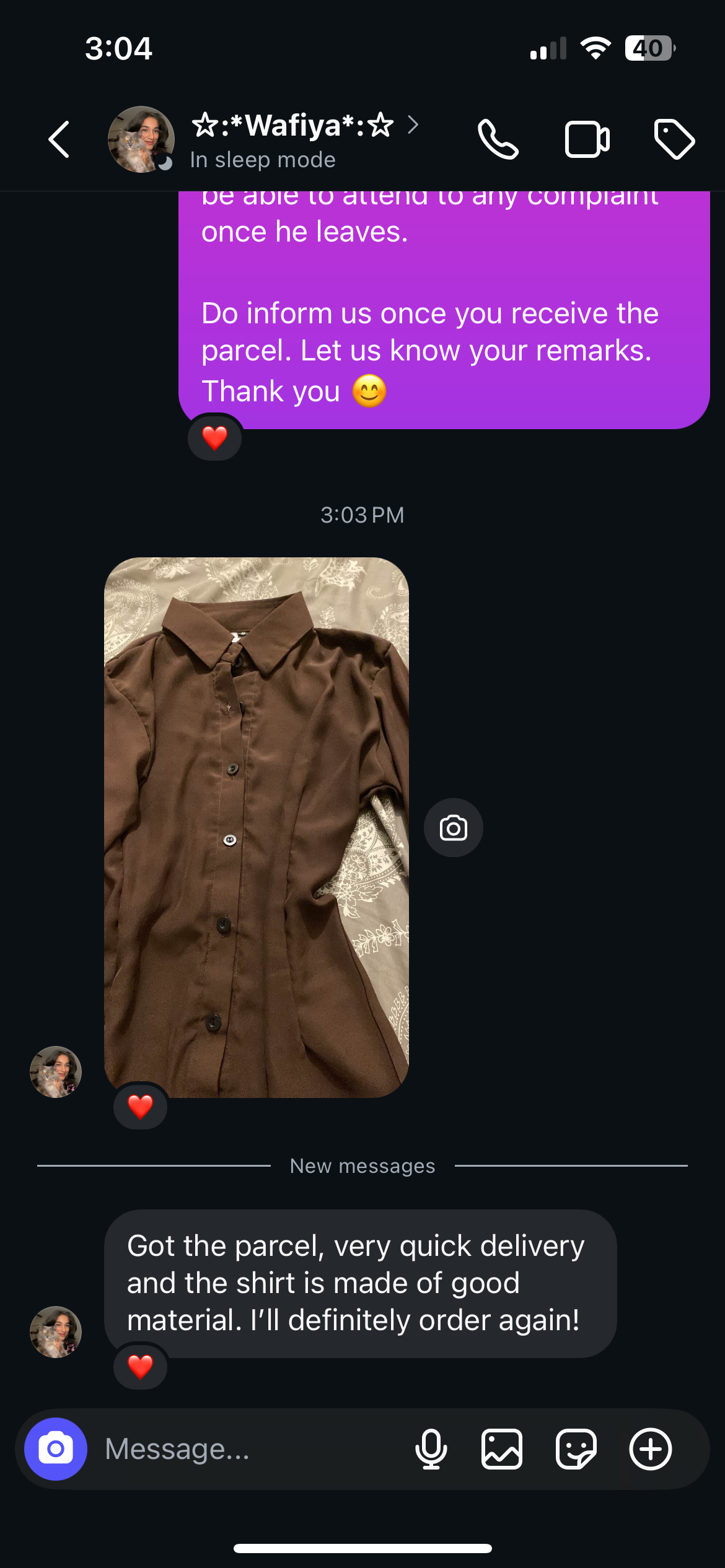
Task: Open the label tag icon
Action: tap(674, 139)
